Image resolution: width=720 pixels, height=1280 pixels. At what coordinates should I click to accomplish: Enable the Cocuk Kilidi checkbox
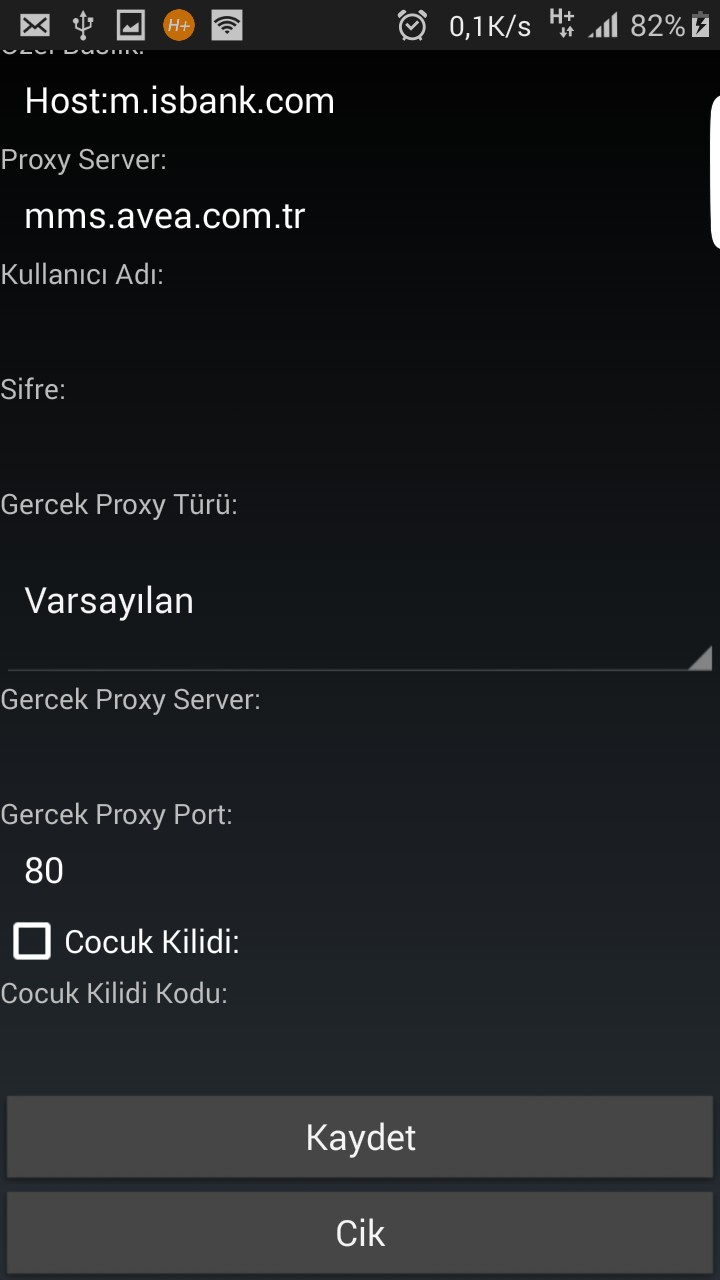[x=32, y=941]
